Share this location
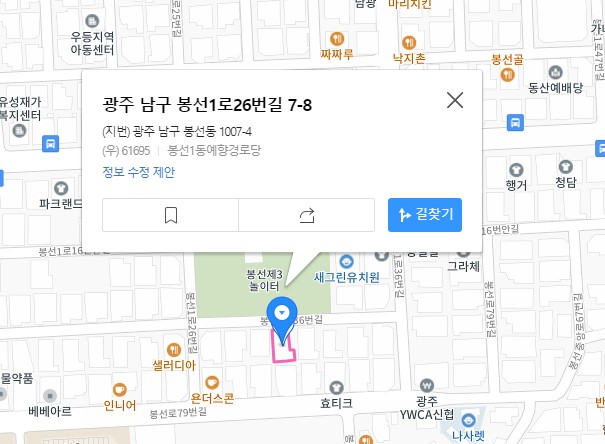Screen dimensions: 605x444 tap(307, 214)
